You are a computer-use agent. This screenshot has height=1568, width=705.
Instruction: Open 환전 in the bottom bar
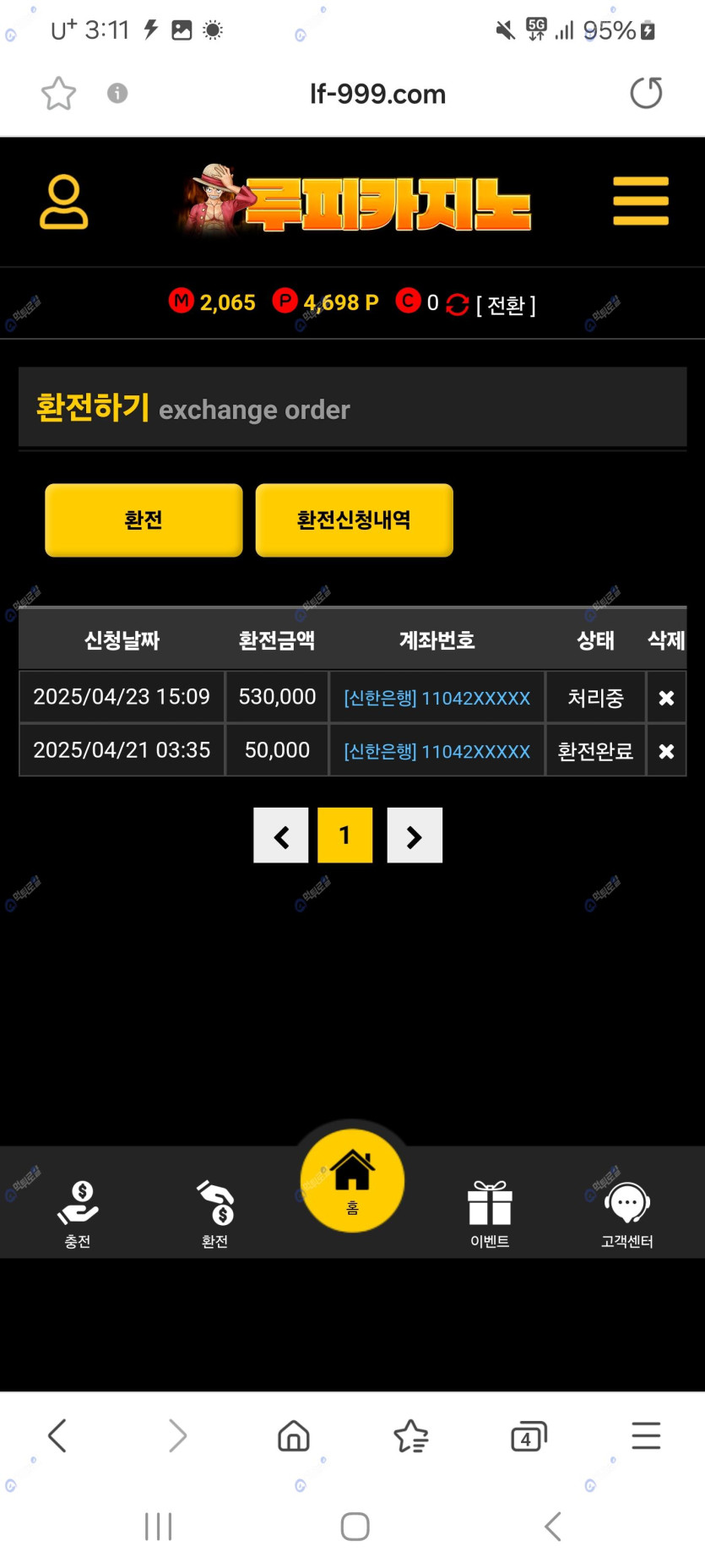tap(215, 1214)
